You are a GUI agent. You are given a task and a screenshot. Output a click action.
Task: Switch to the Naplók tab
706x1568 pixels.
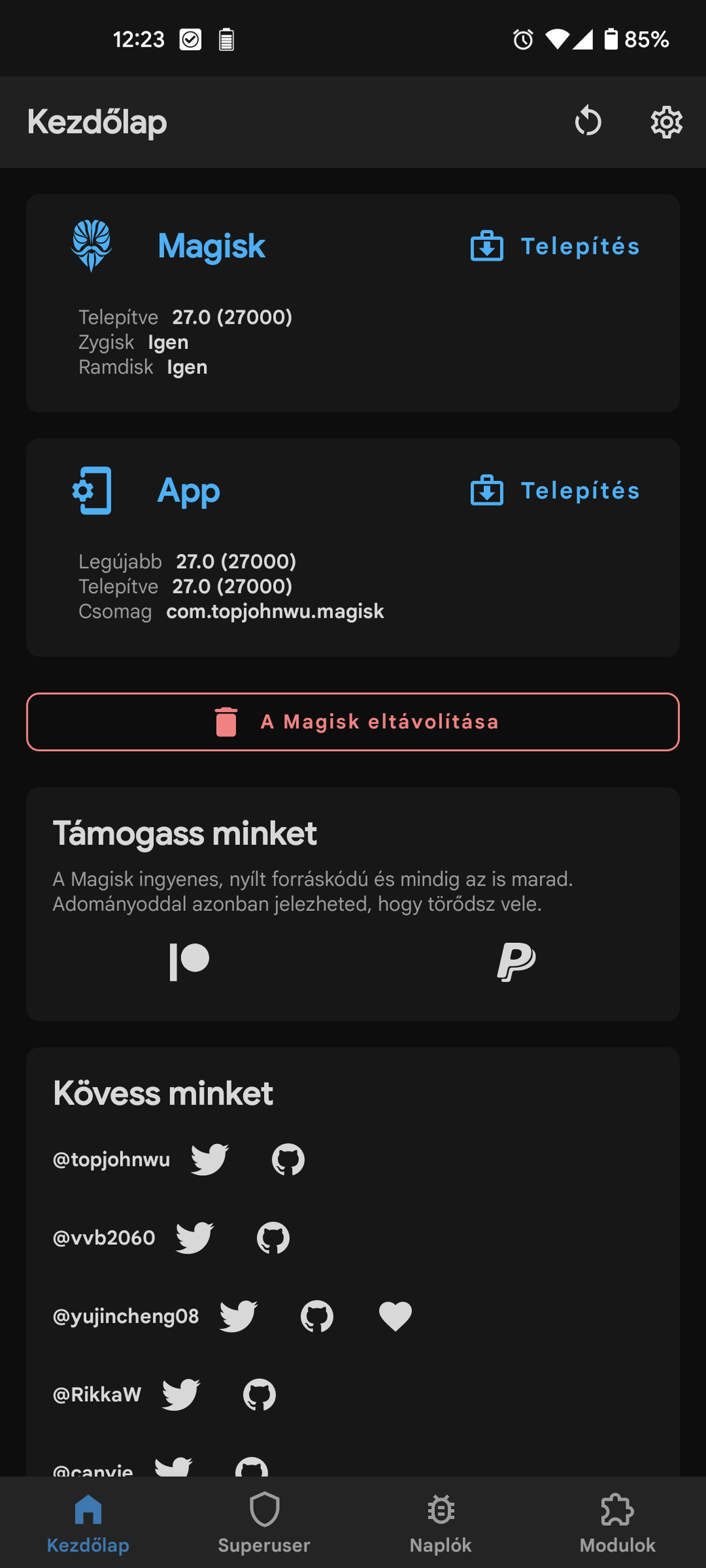pyautogui.click(x=440, y=1522)
